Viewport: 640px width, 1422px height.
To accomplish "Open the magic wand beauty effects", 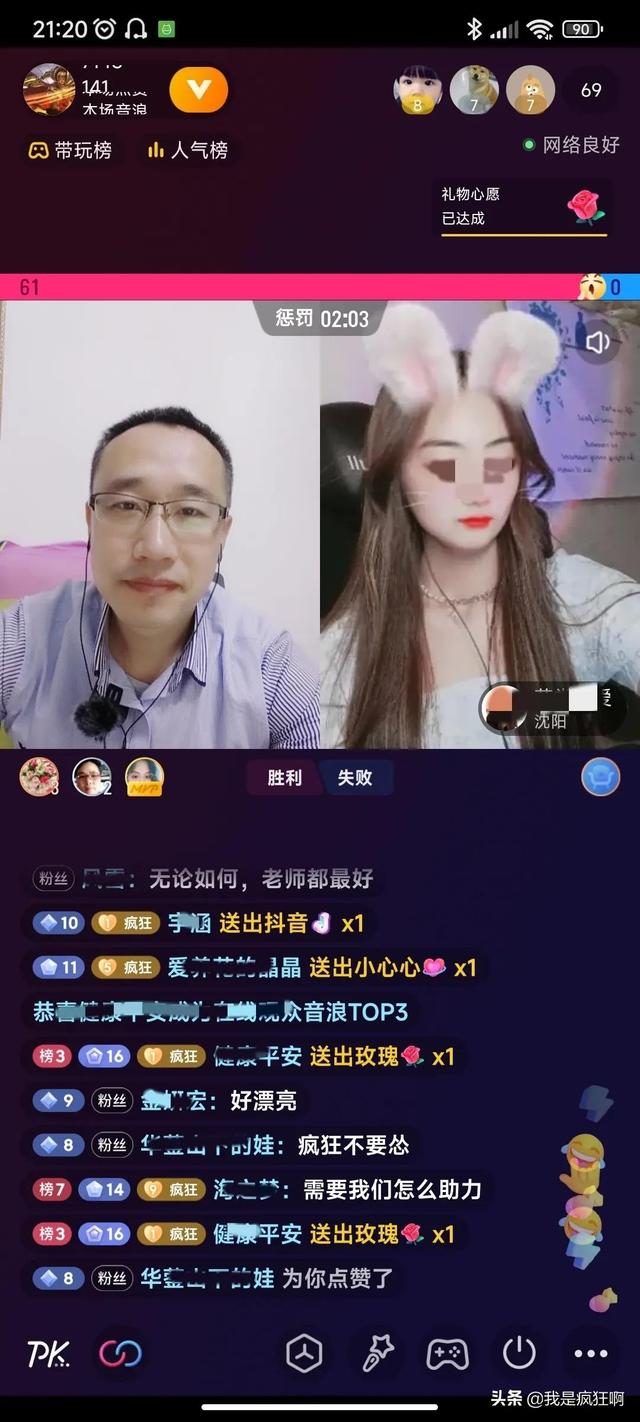I will [377, 1354].
